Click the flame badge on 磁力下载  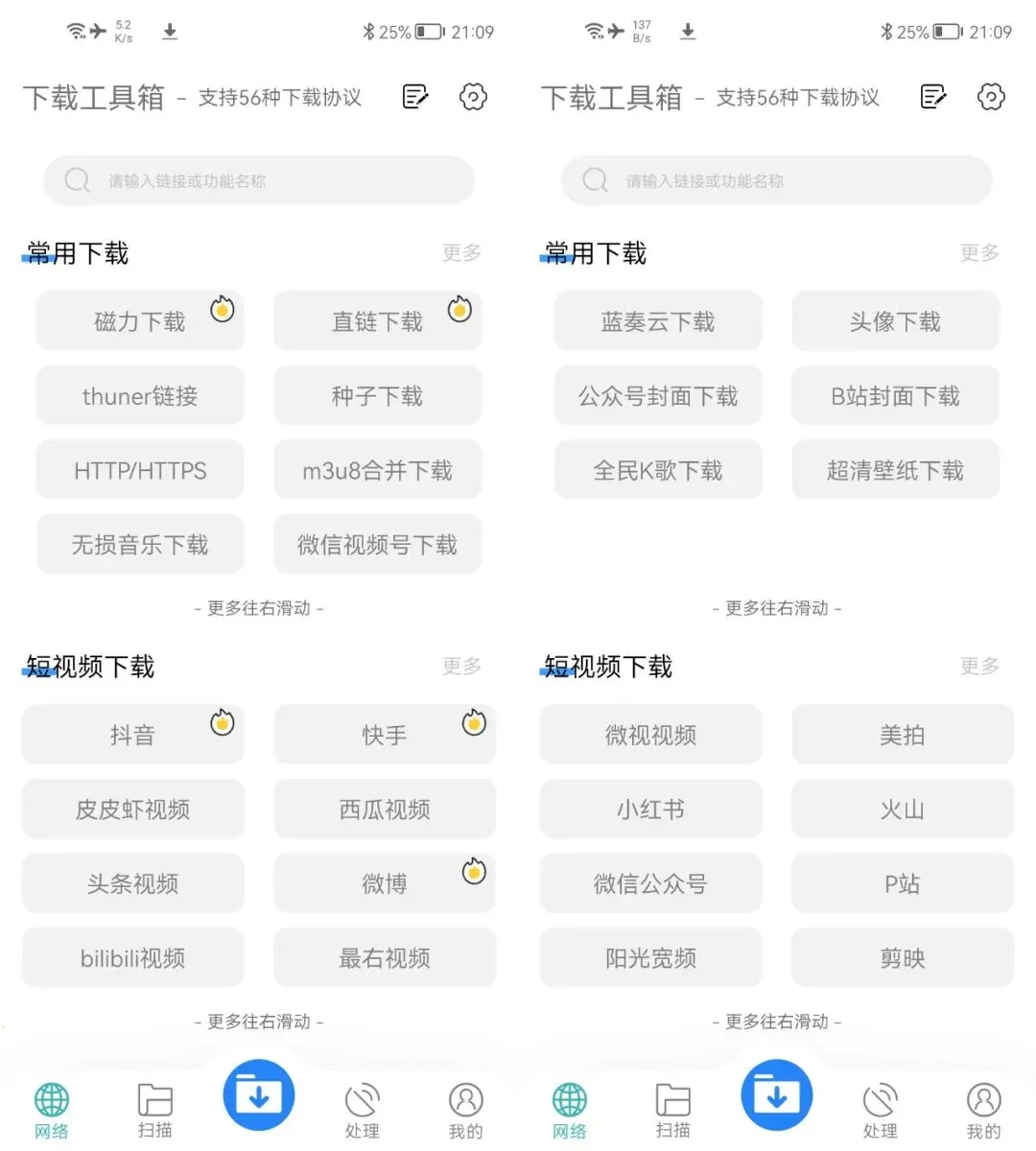pyautogui.click(x=222, y=309)
